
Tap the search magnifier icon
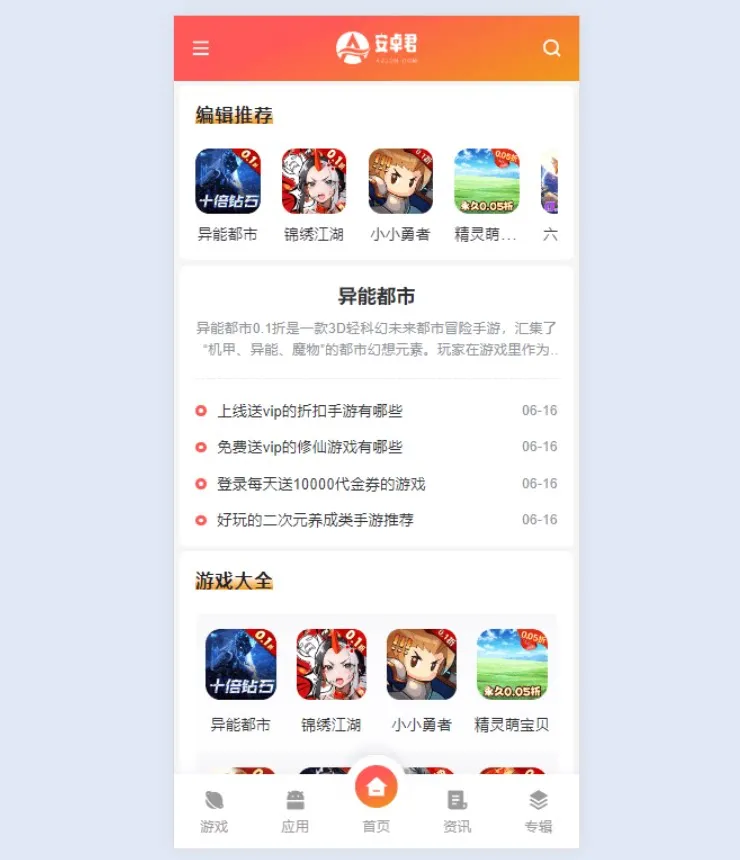[551, 48]
